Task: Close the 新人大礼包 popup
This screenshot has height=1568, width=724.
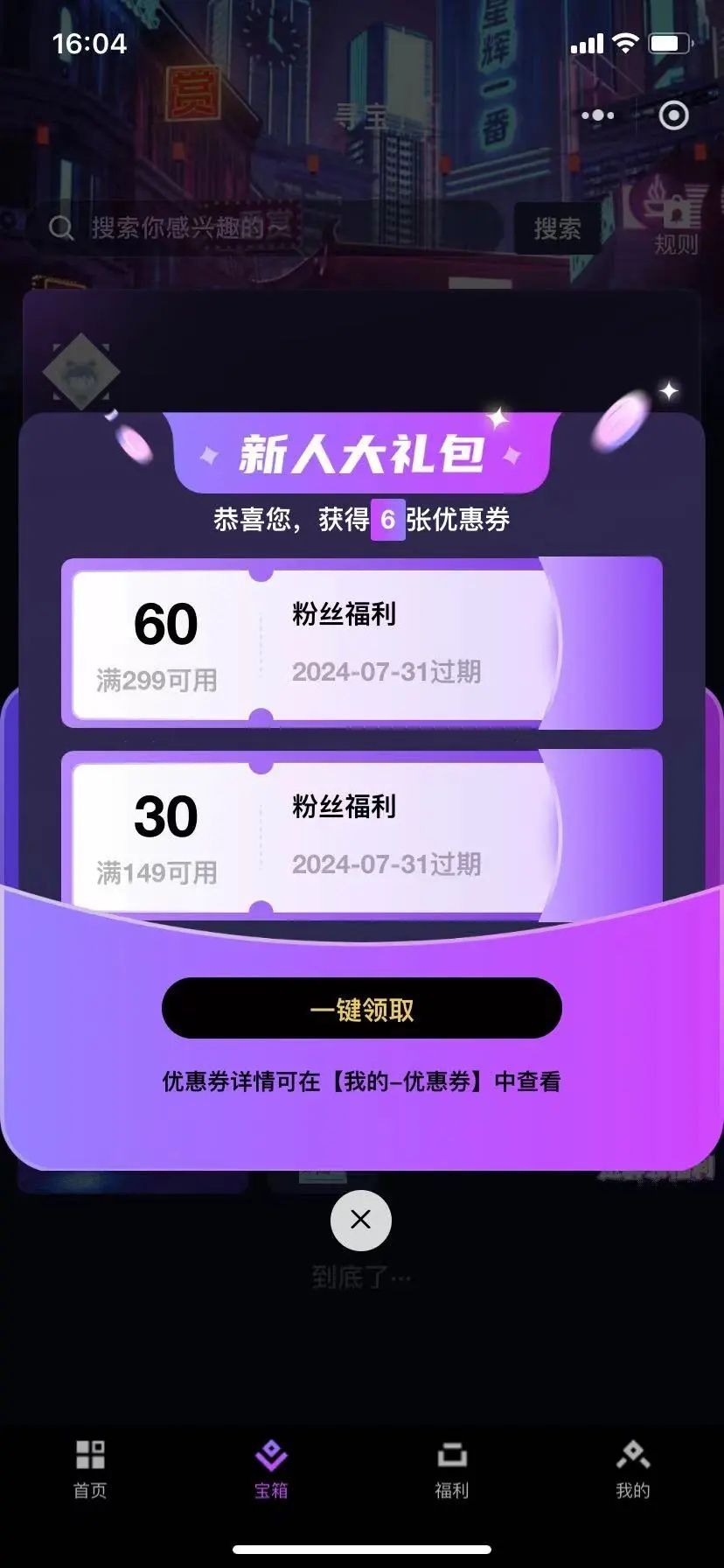Action: 360,1220
